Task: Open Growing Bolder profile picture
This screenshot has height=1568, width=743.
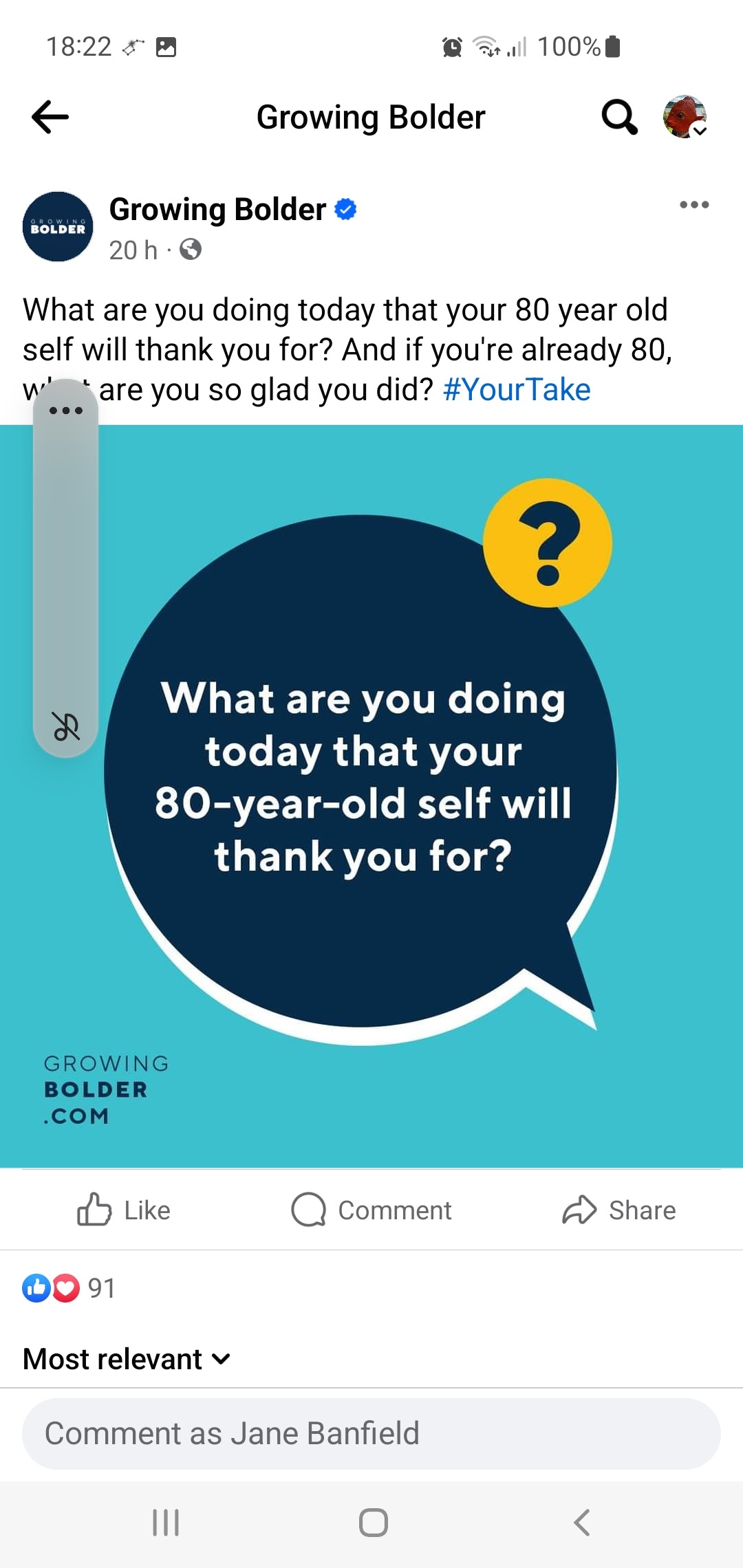Action: click(x=58, y=227)
